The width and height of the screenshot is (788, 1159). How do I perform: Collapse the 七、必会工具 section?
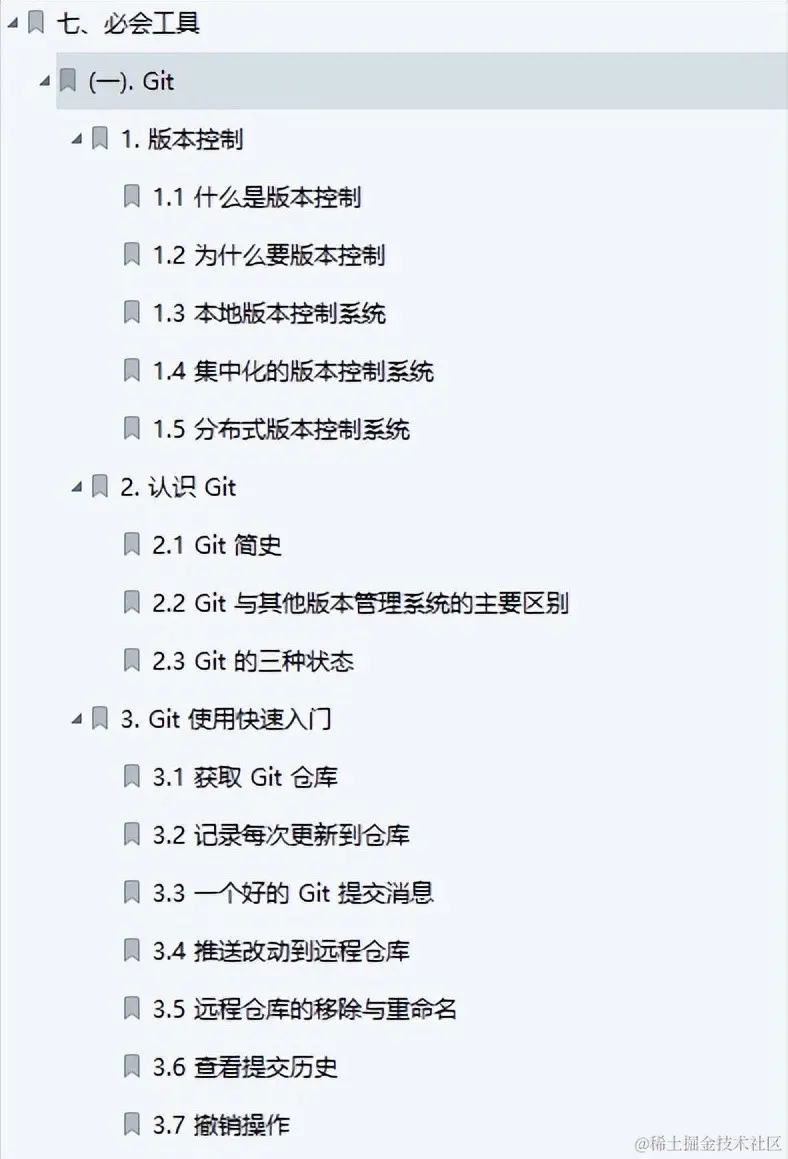click(x=12, y=23)
